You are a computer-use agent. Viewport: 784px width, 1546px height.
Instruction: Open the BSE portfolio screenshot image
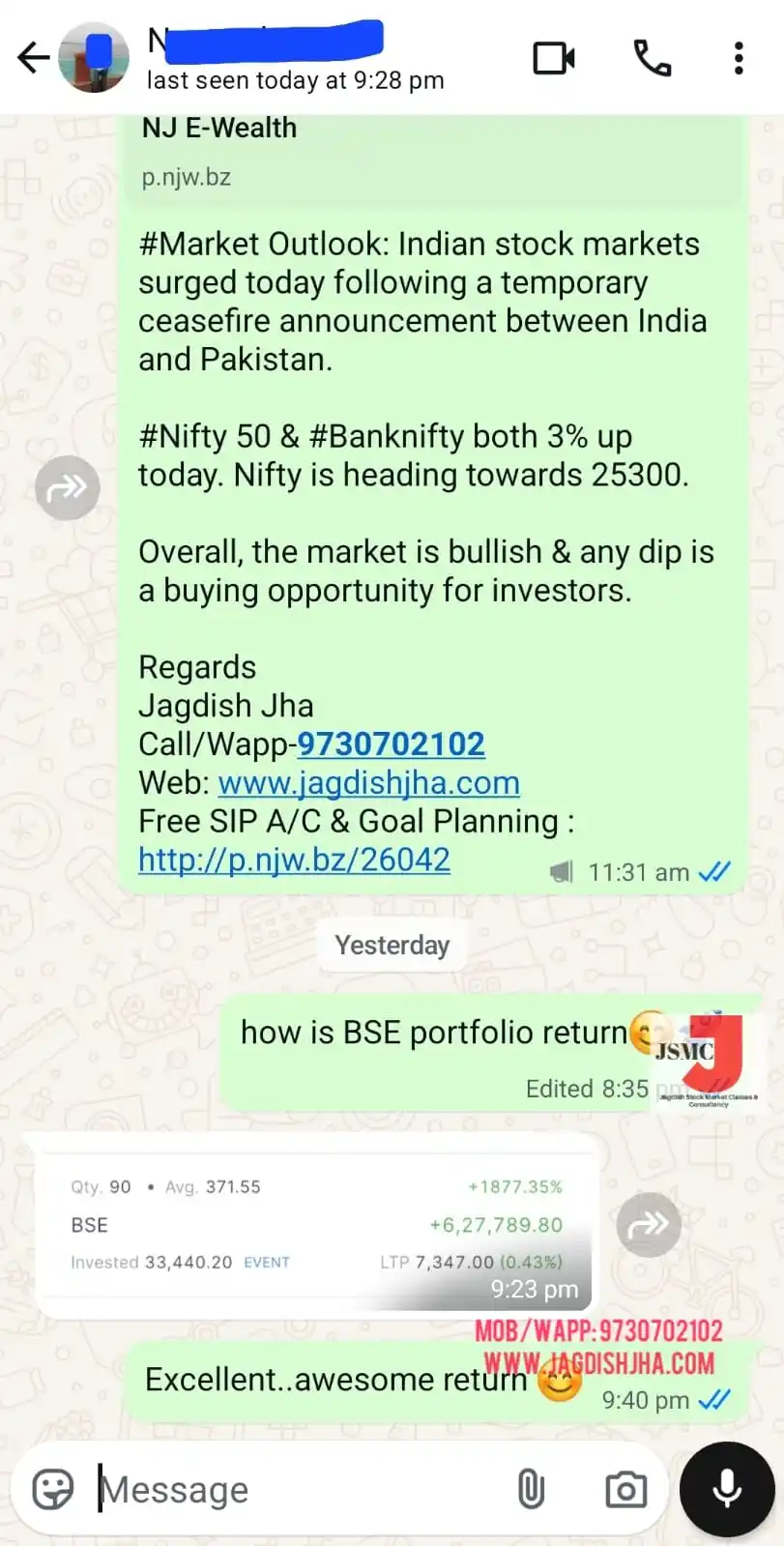click(316, 1225)
